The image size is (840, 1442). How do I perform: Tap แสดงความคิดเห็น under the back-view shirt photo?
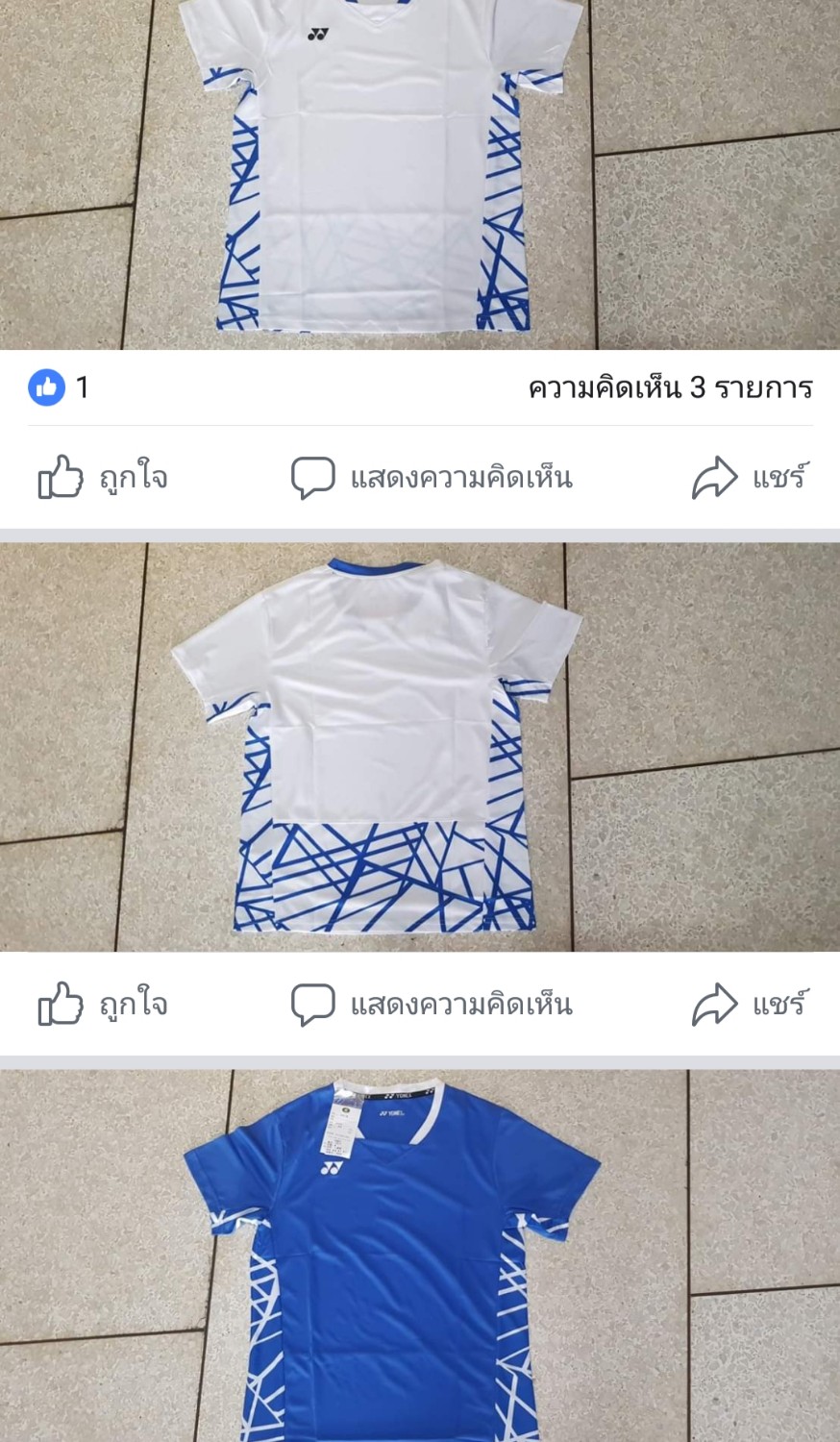click(432, 1005)
